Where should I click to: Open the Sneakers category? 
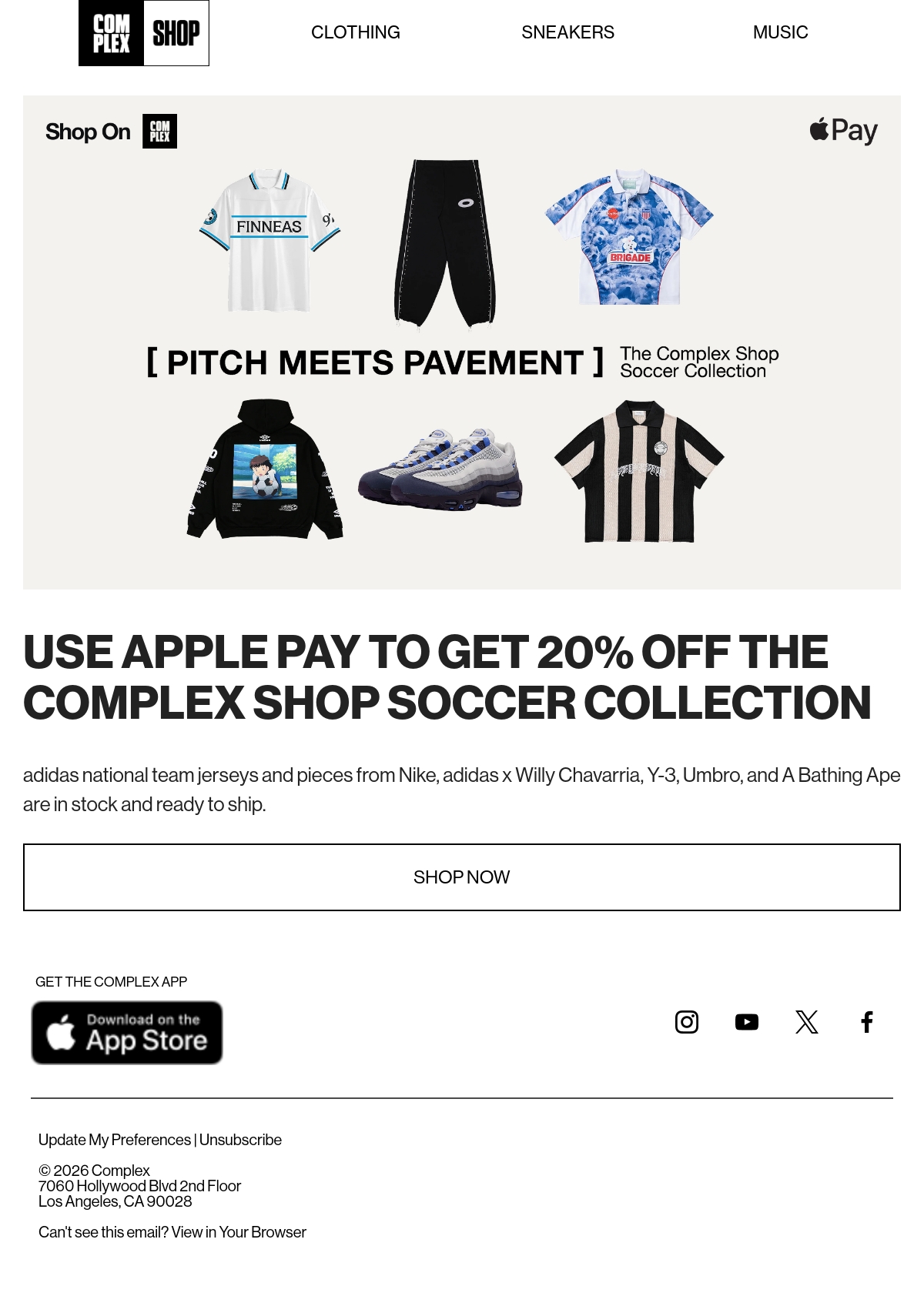[x=568, y=32]
